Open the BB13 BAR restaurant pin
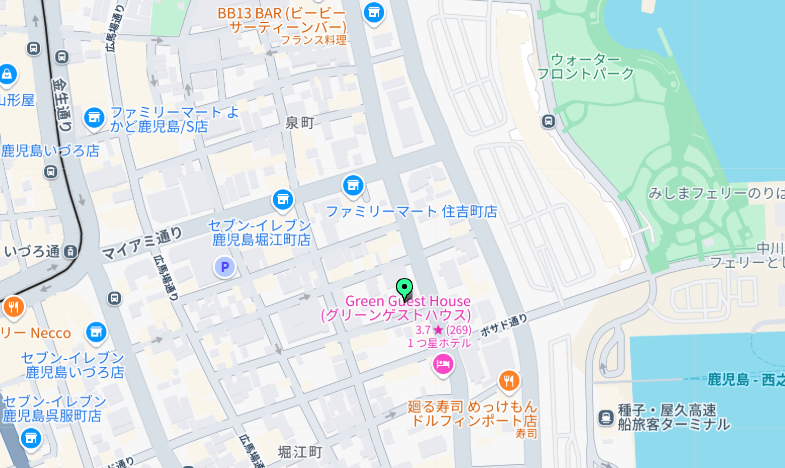The width and height of the screenshot is (785, 468). tap(374, 13)
